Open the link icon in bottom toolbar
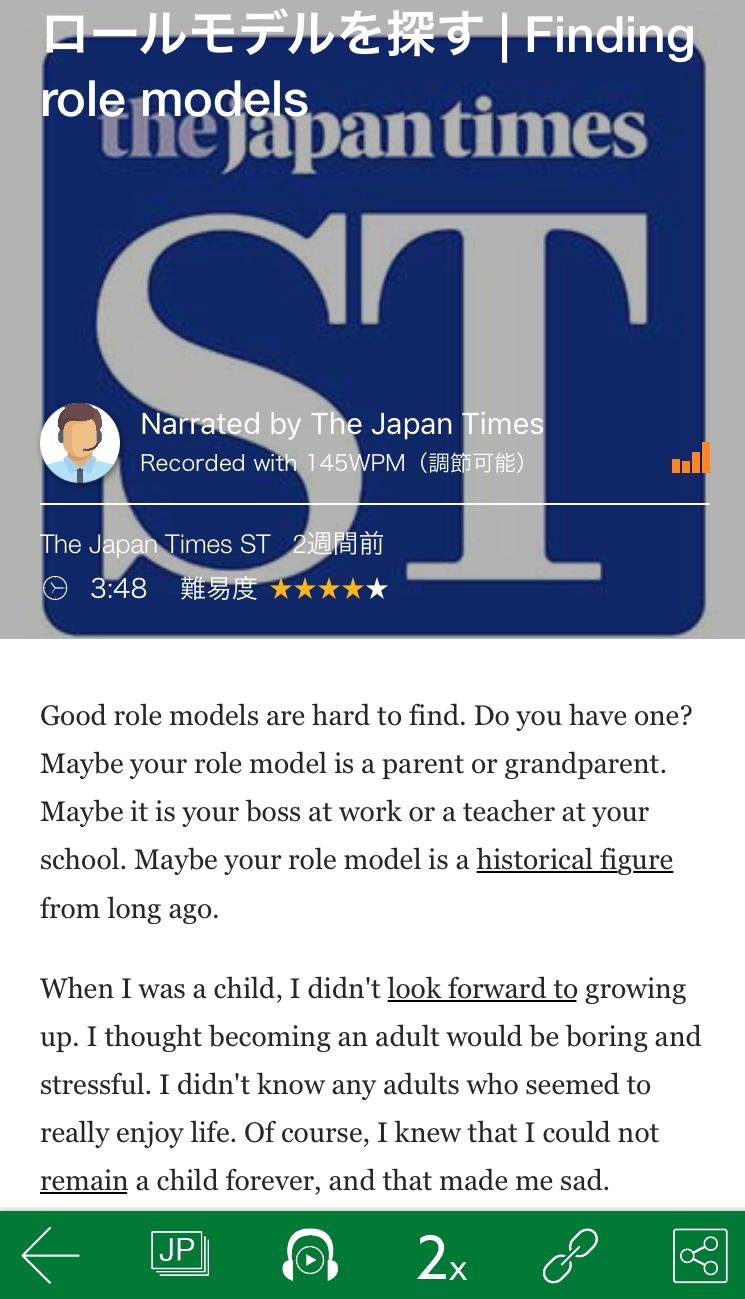This screenshot has width=745, height=1299. [x=570, y=1255]
